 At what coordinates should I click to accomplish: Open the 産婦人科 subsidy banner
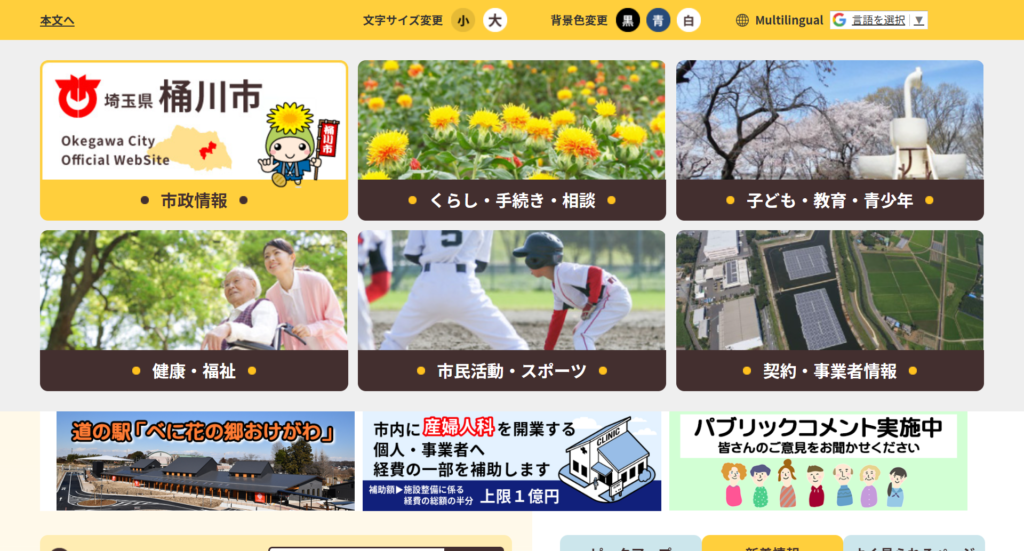tap(512, 461)
